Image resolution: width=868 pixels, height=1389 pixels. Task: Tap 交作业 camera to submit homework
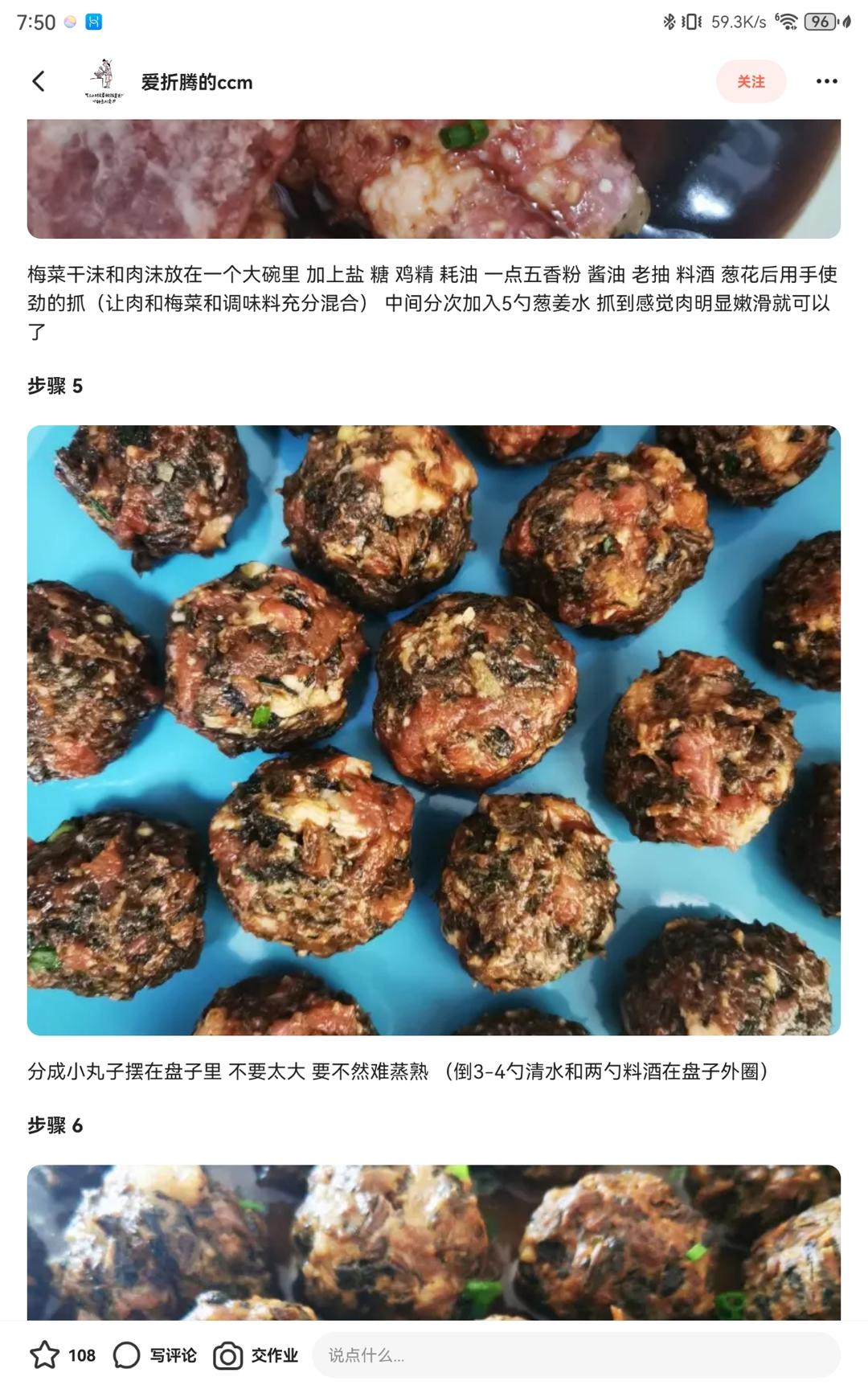click(256, 1355)
